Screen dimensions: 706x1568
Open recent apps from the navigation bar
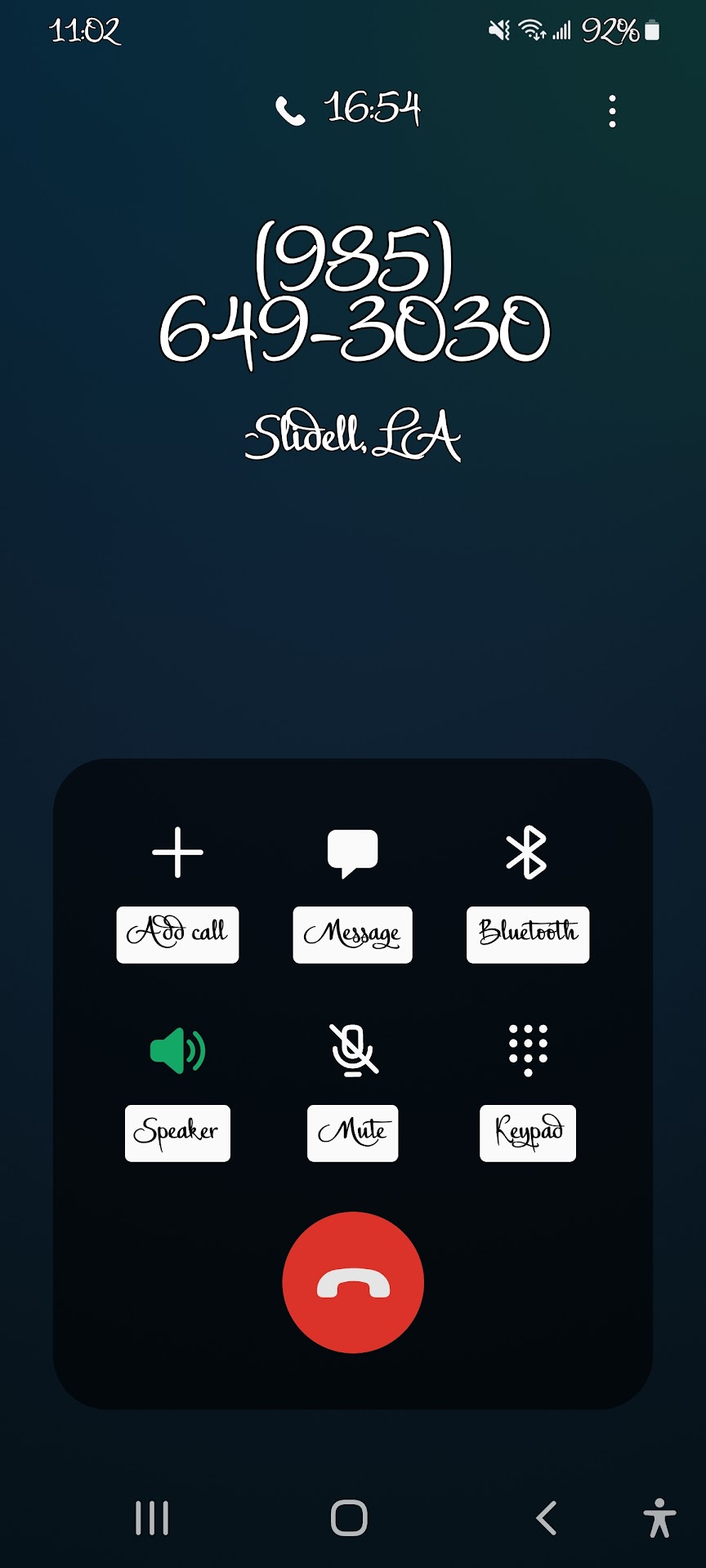[152, 1518]
